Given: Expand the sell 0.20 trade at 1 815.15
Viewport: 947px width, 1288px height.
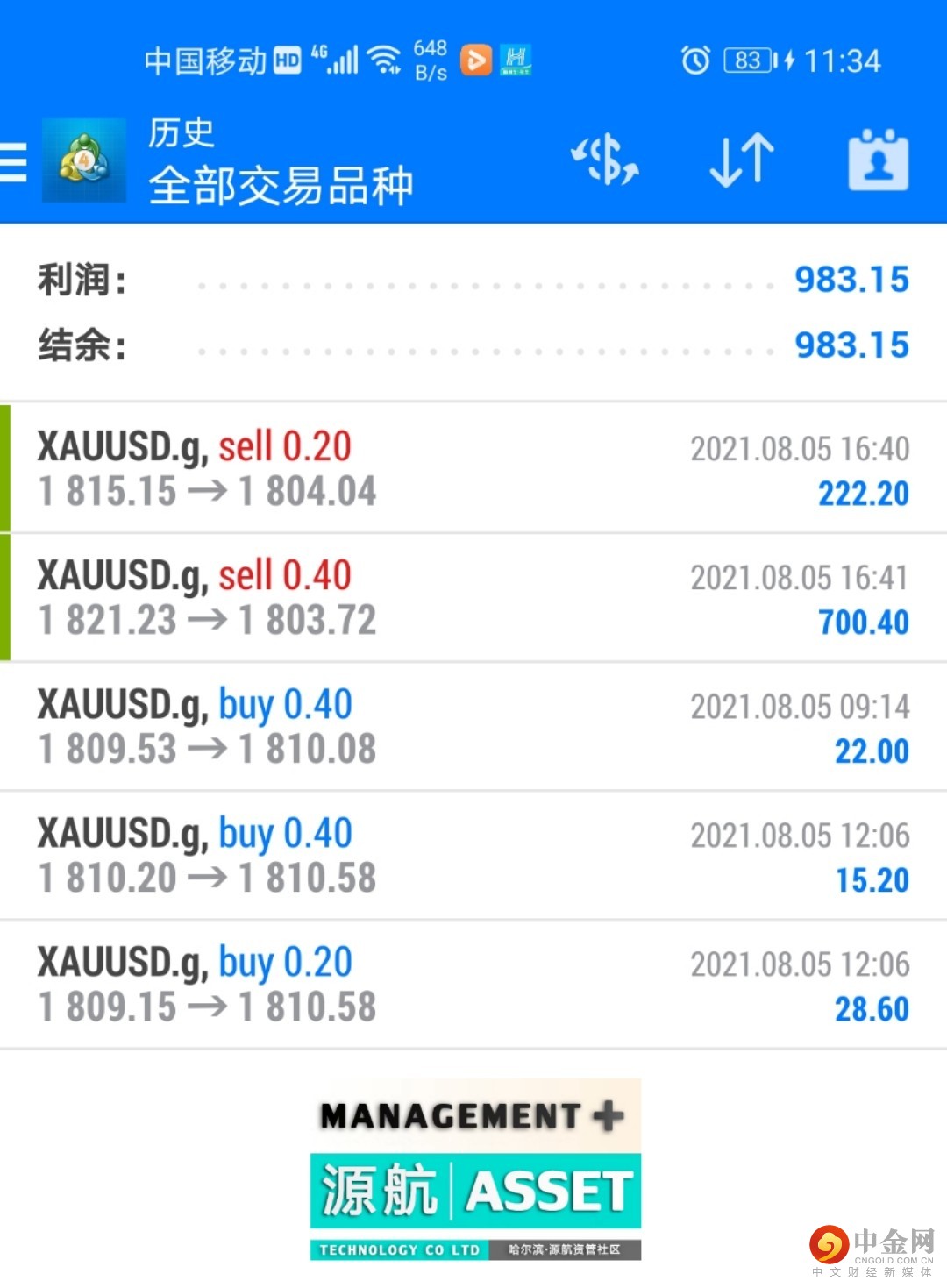Looking at the screenshot, I should pos(473,468).
